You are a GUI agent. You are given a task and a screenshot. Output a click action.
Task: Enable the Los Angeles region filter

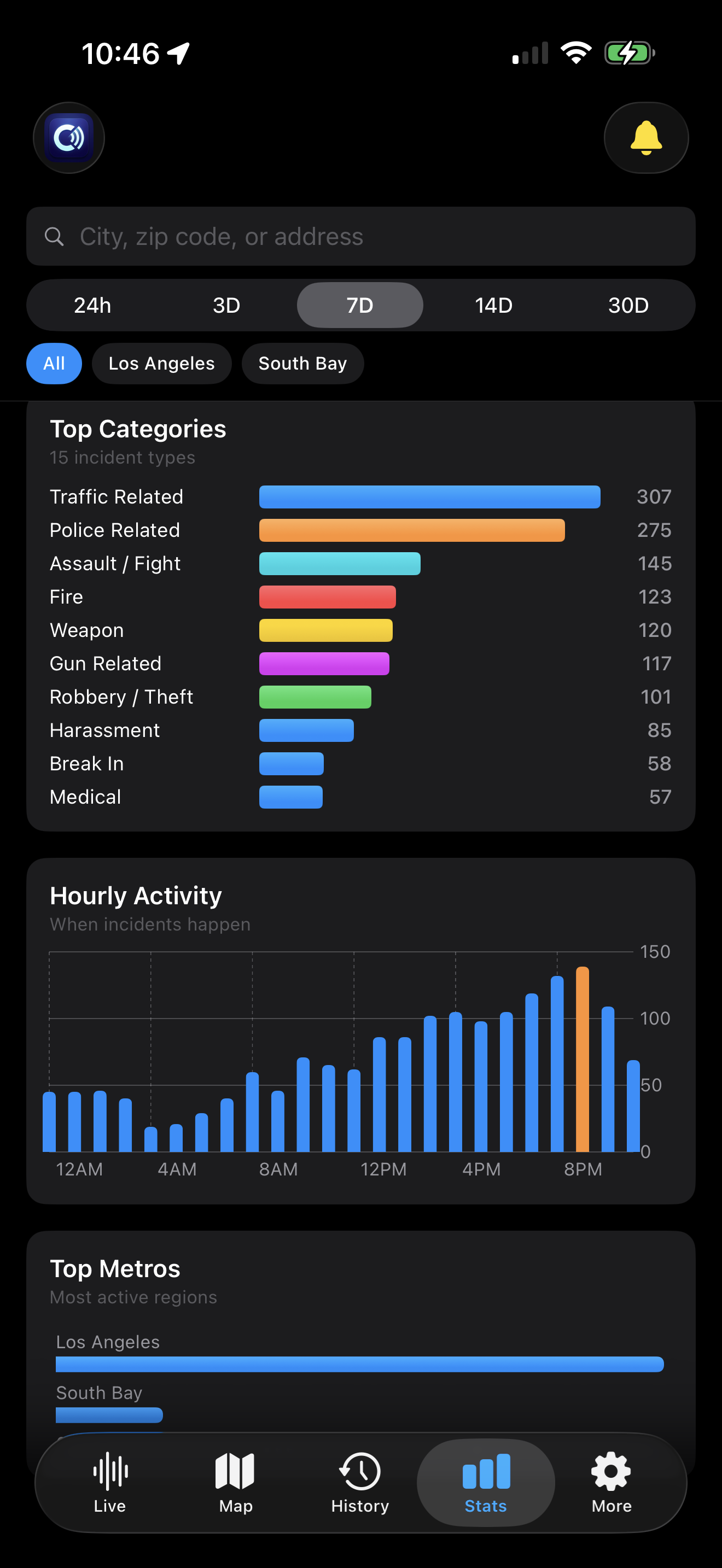pyautogui.click(x=161, y=364)
